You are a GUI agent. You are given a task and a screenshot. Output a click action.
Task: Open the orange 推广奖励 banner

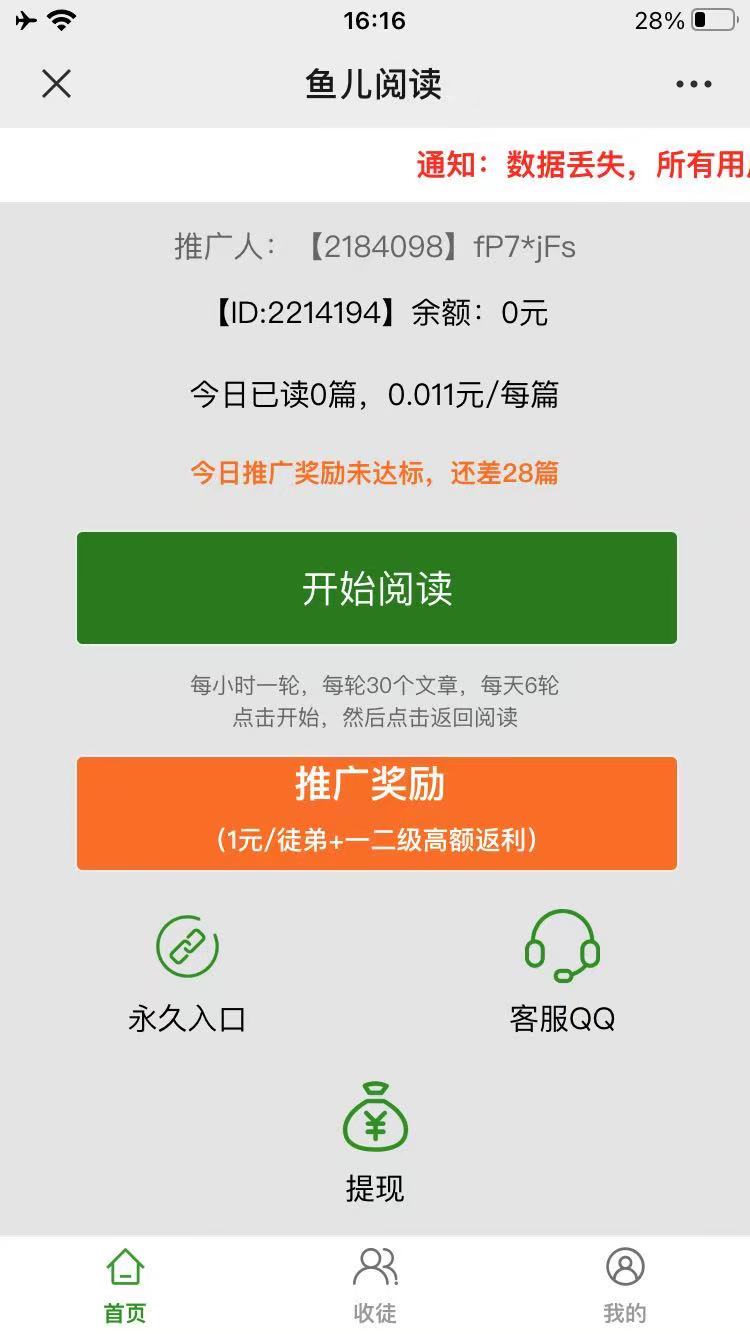click(377, 813)
